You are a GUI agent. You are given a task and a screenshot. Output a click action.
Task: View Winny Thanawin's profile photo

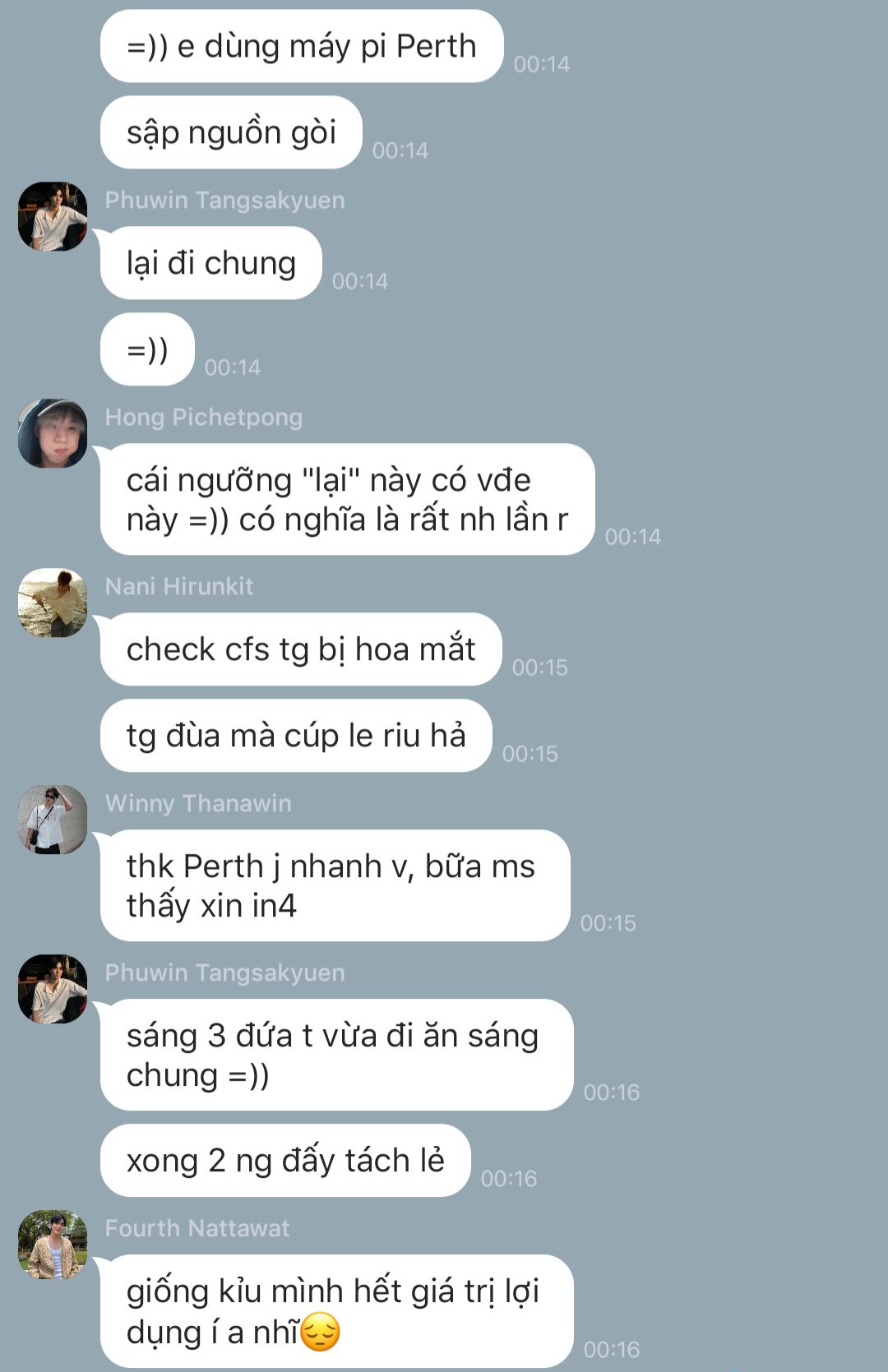pos(53,820)
